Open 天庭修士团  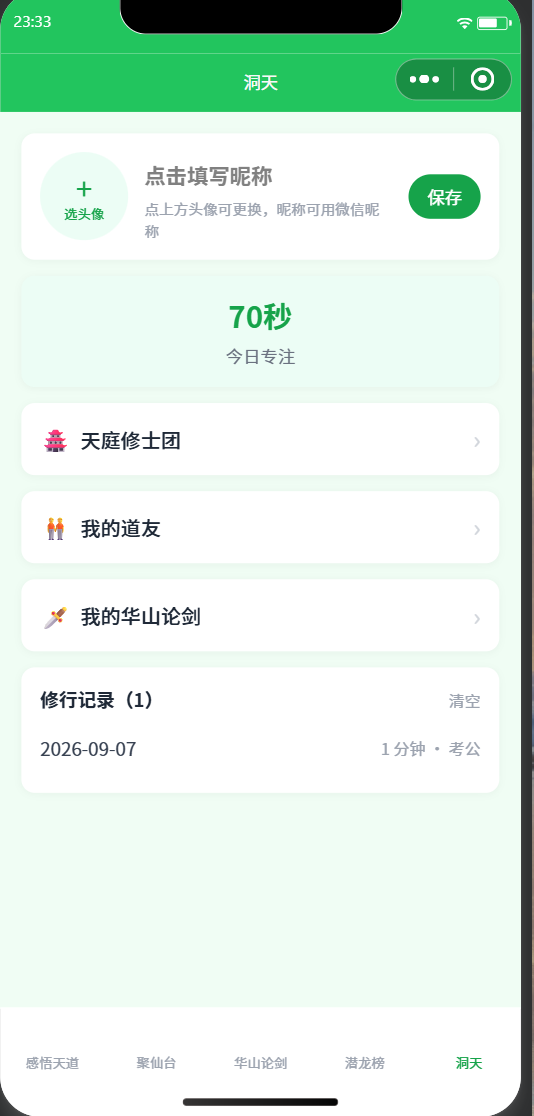coord(261,441)
